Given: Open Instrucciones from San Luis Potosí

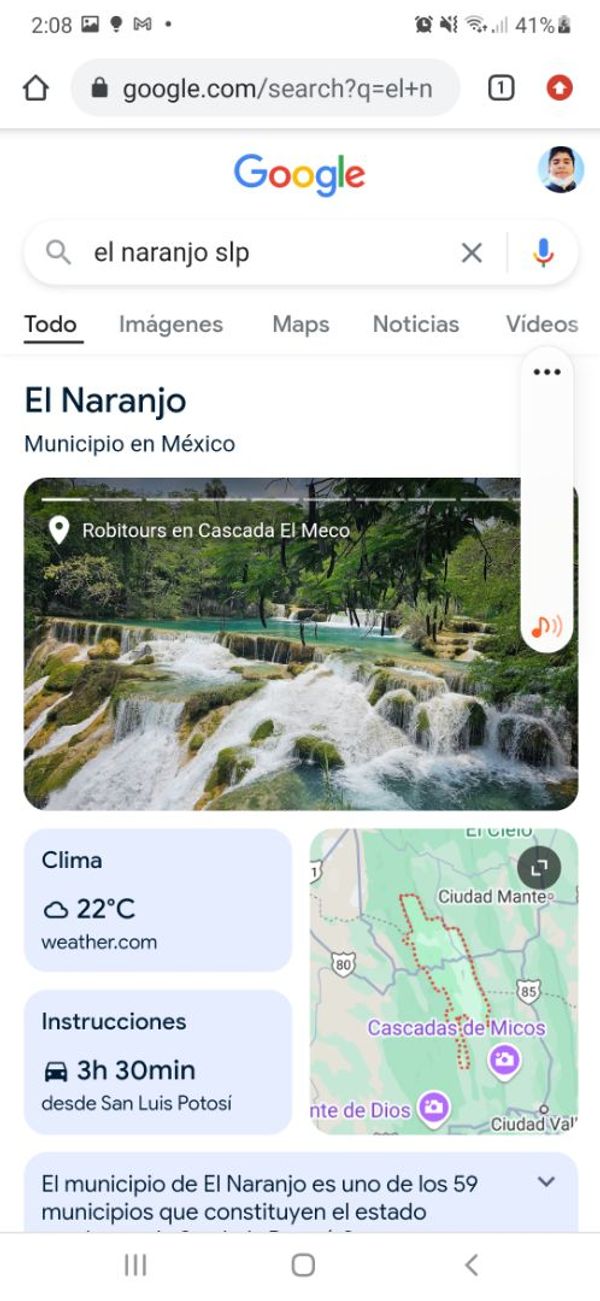Looking at the screenshot, I should click(158, 1062).
